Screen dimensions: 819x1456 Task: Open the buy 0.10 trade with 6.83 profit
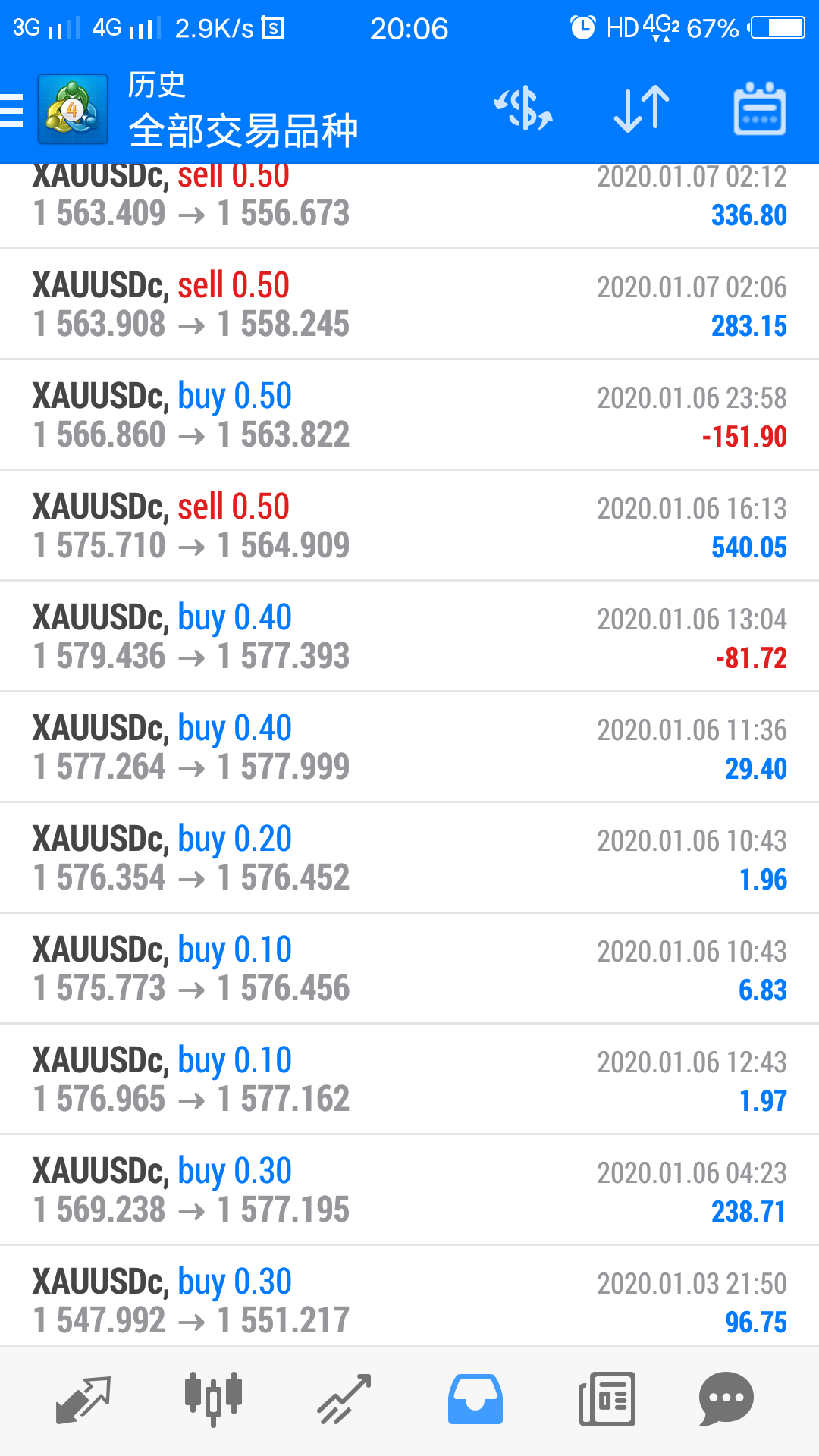409,968
